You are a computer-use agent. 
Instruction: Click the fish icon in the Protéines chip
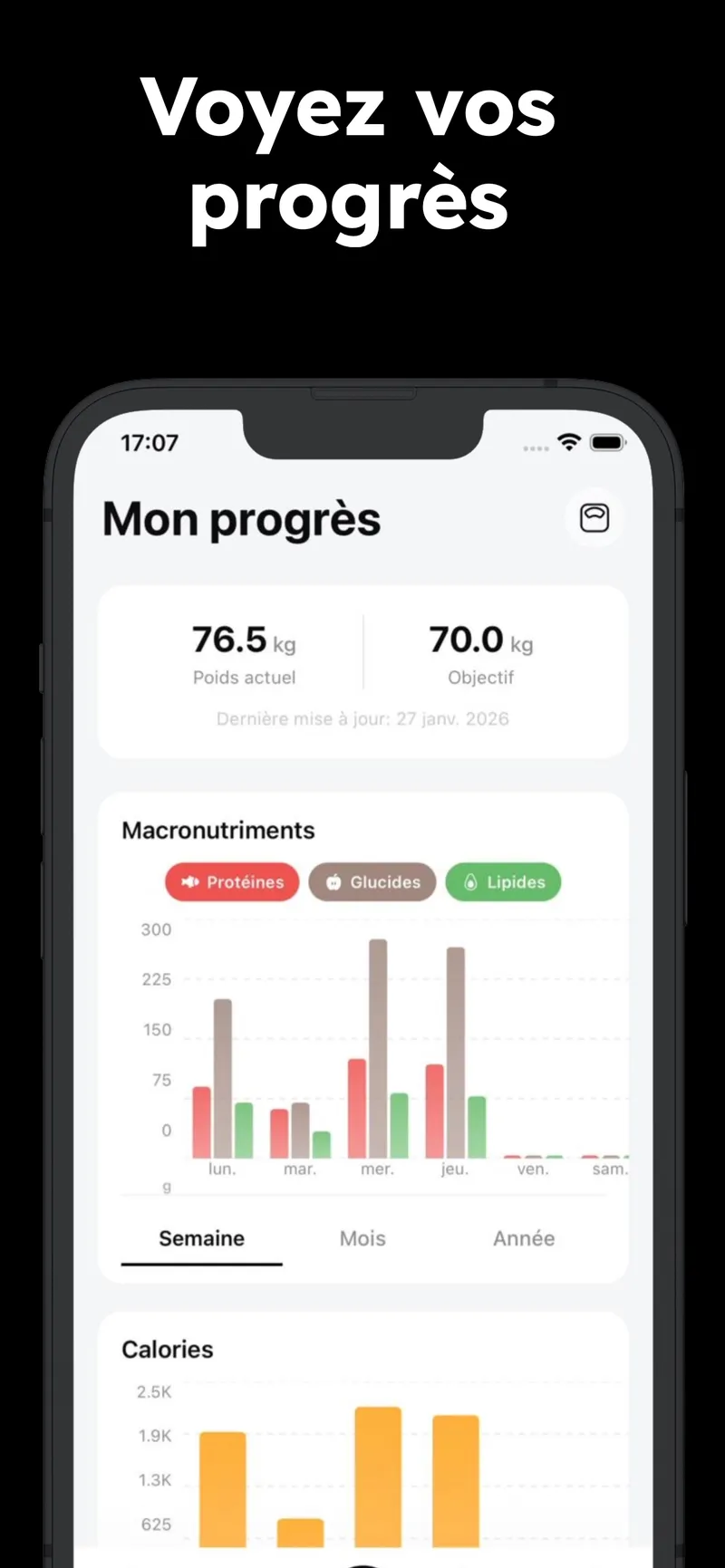(189, 881)
